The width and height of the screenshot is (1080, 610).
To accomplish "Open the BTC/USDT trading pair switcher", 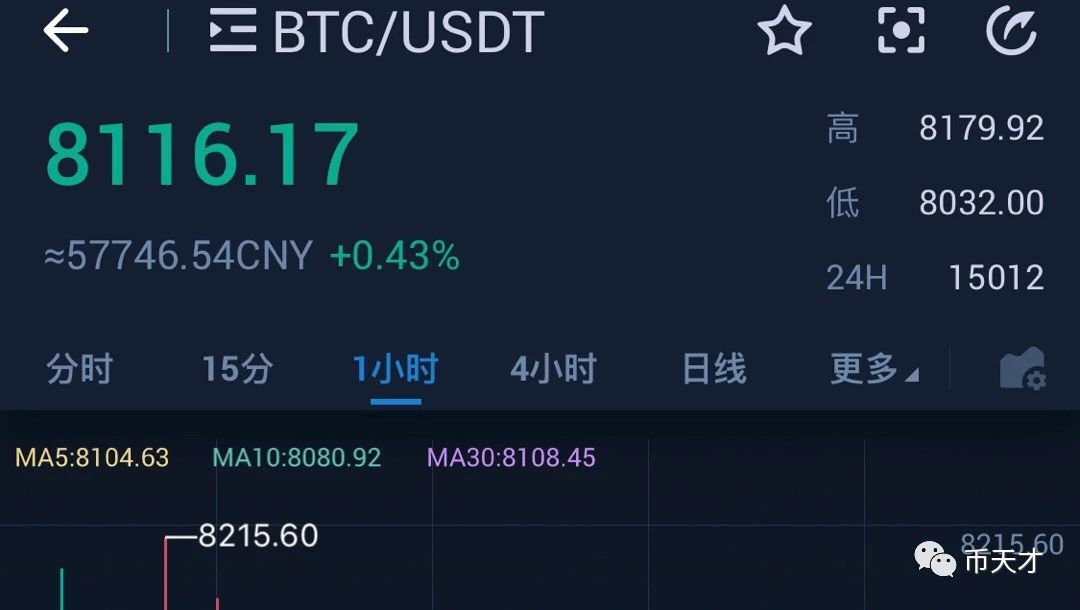I will tap(377, 32).
